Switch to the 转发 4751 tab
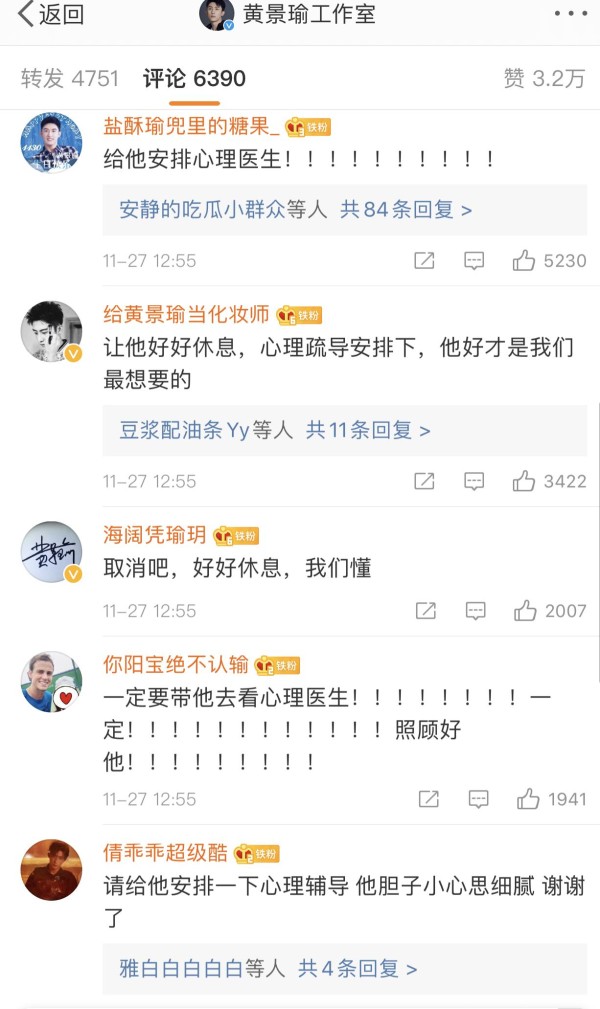Viewport: 600px width, 1009px height. click(70, 79)
